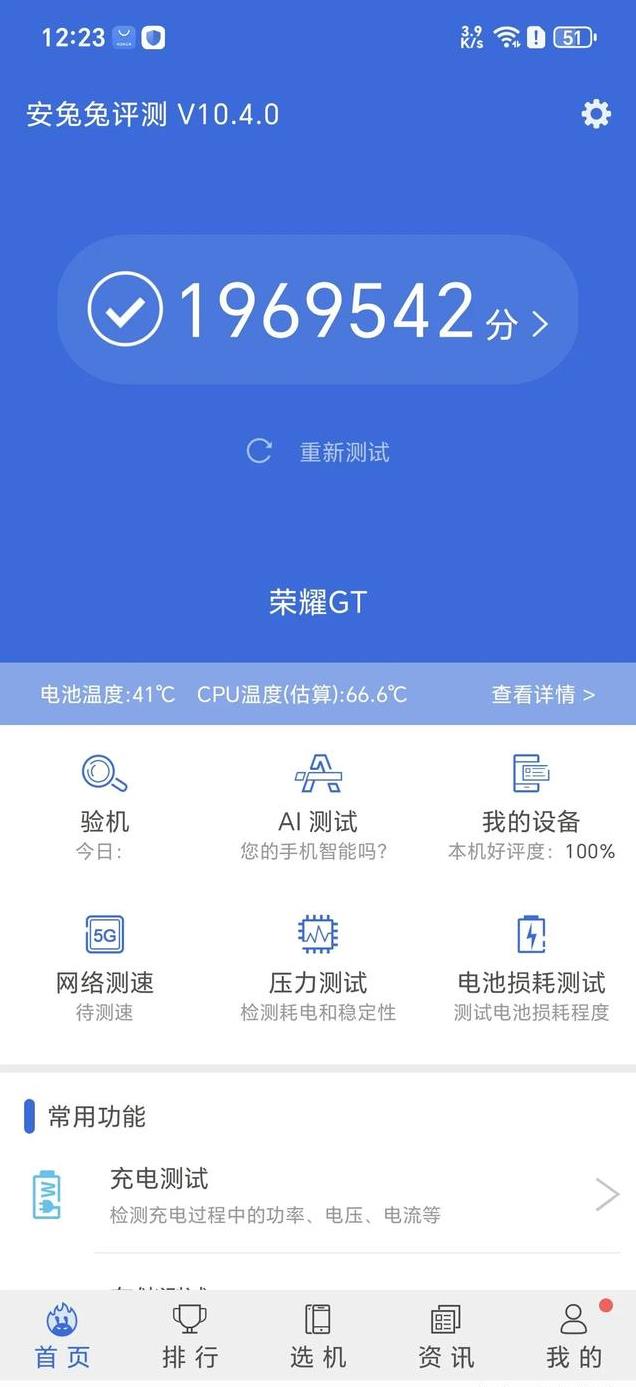Select the 首页 tab

pos(62,1336)
